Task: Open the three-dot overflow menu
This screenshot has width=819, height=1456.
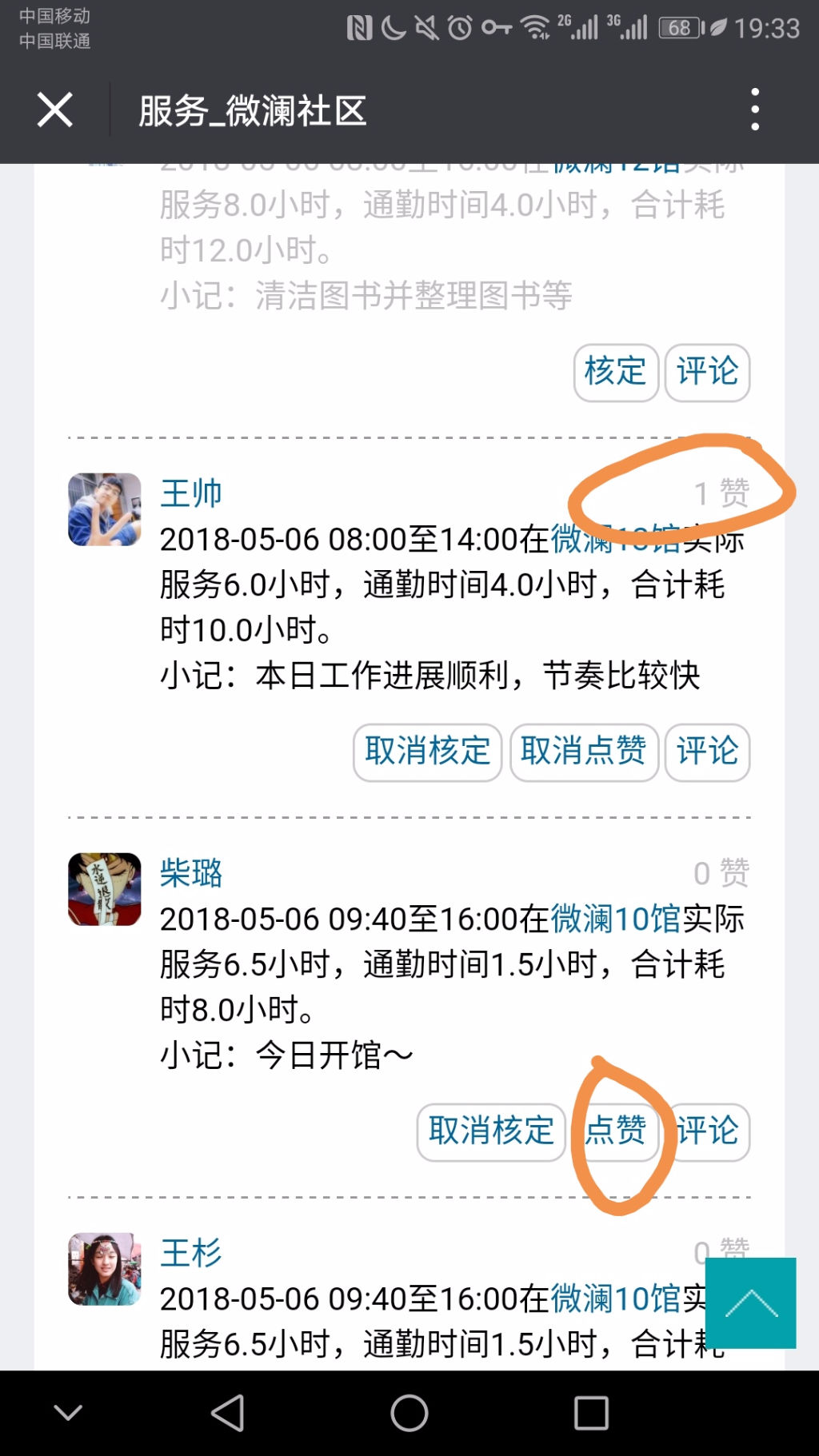Action: click(754, 110)
